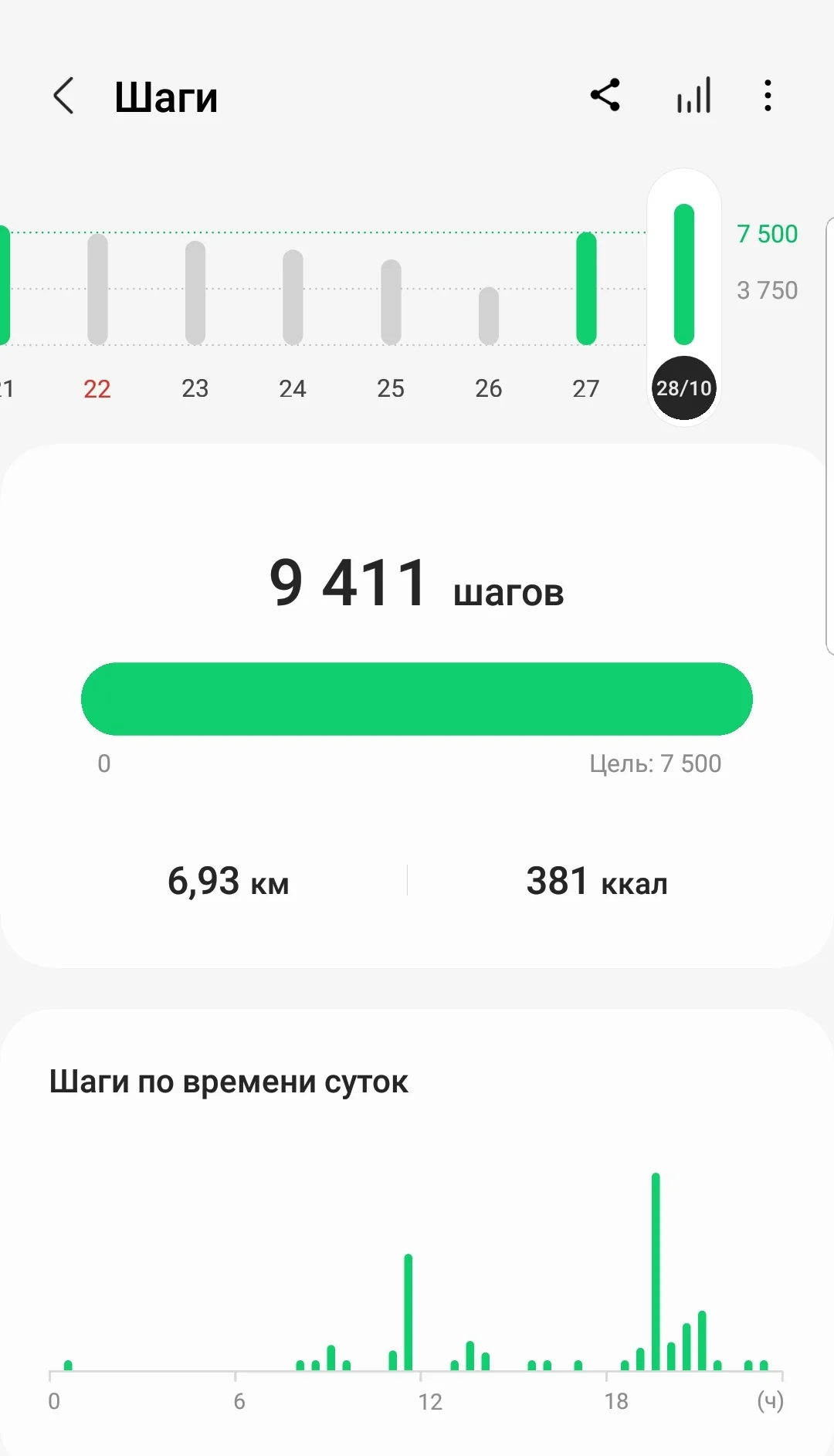This screenshot has height=1456, width=834.
Task: Open the three-dot overflow menu
Action: click(x=767, y=97)
